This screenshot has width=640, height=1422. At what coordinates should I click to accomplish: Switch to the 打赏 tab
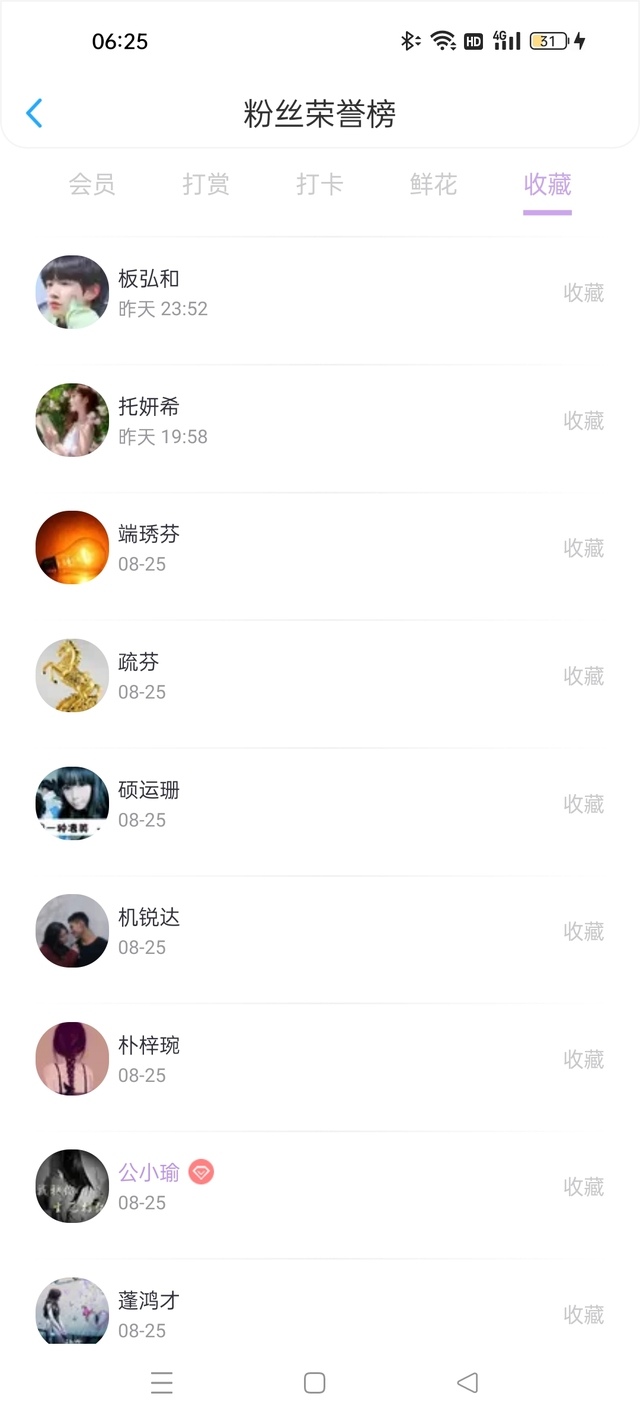point(206,184)
